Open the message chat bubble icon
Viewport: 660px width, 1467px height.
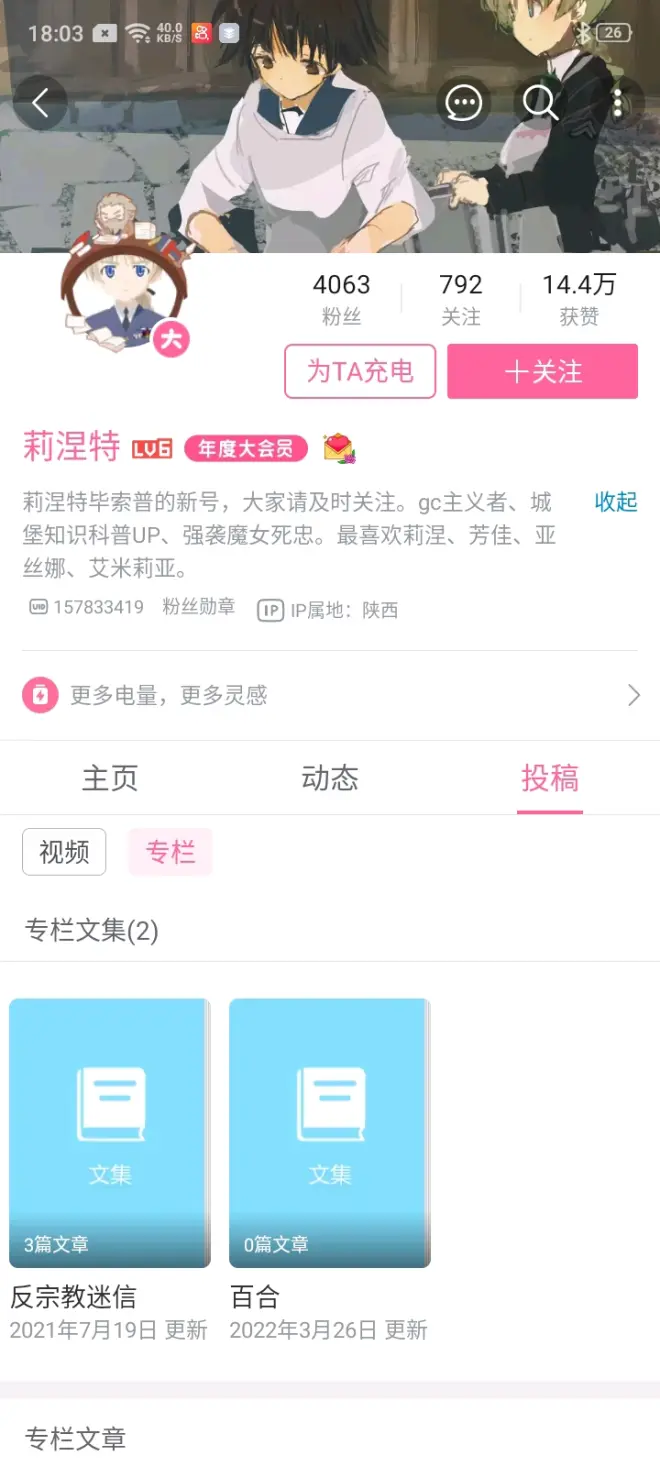(463, 103)
